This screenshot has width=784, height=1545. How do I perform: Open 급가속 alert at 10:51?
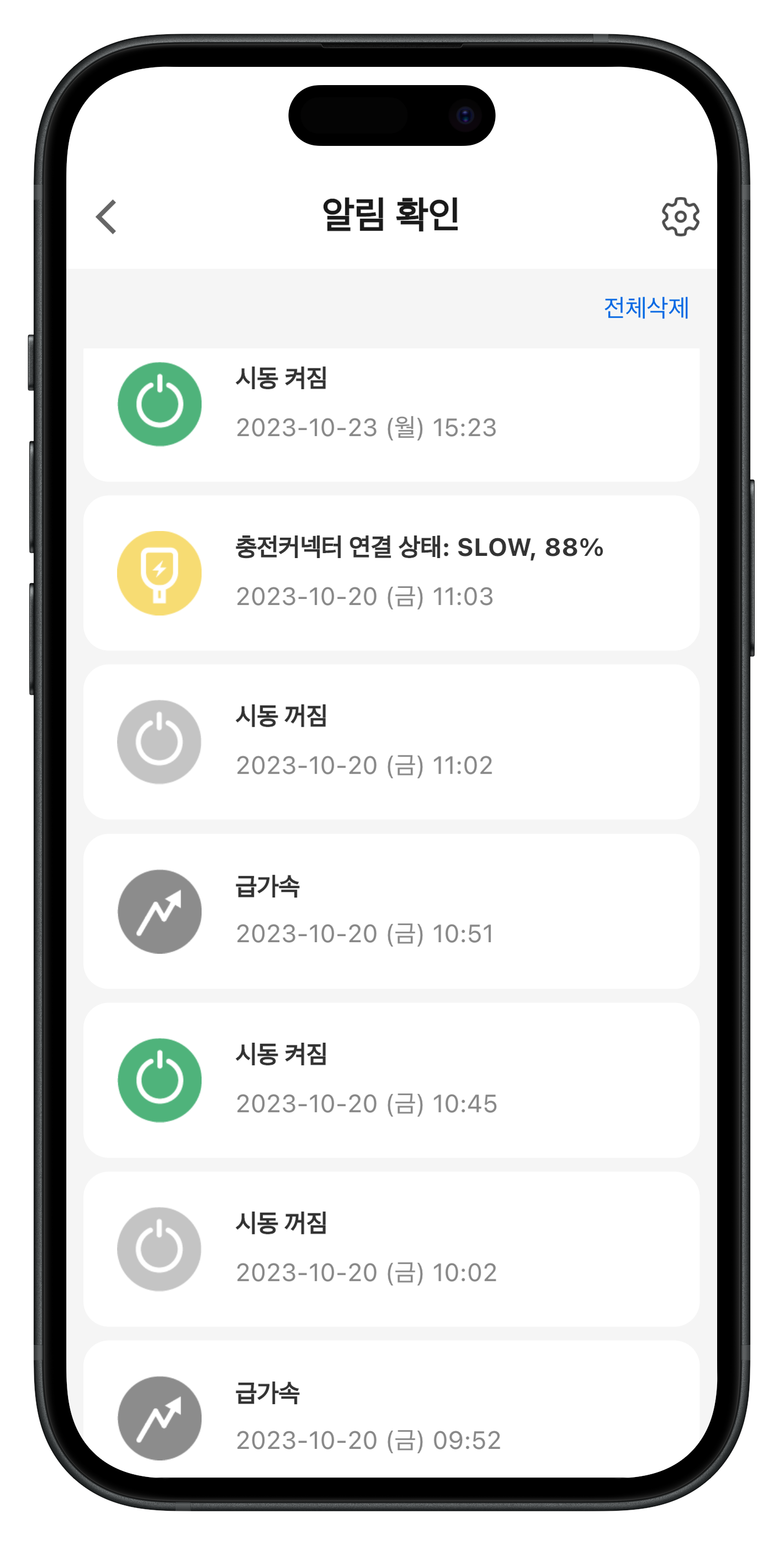(x=391, y=911)
